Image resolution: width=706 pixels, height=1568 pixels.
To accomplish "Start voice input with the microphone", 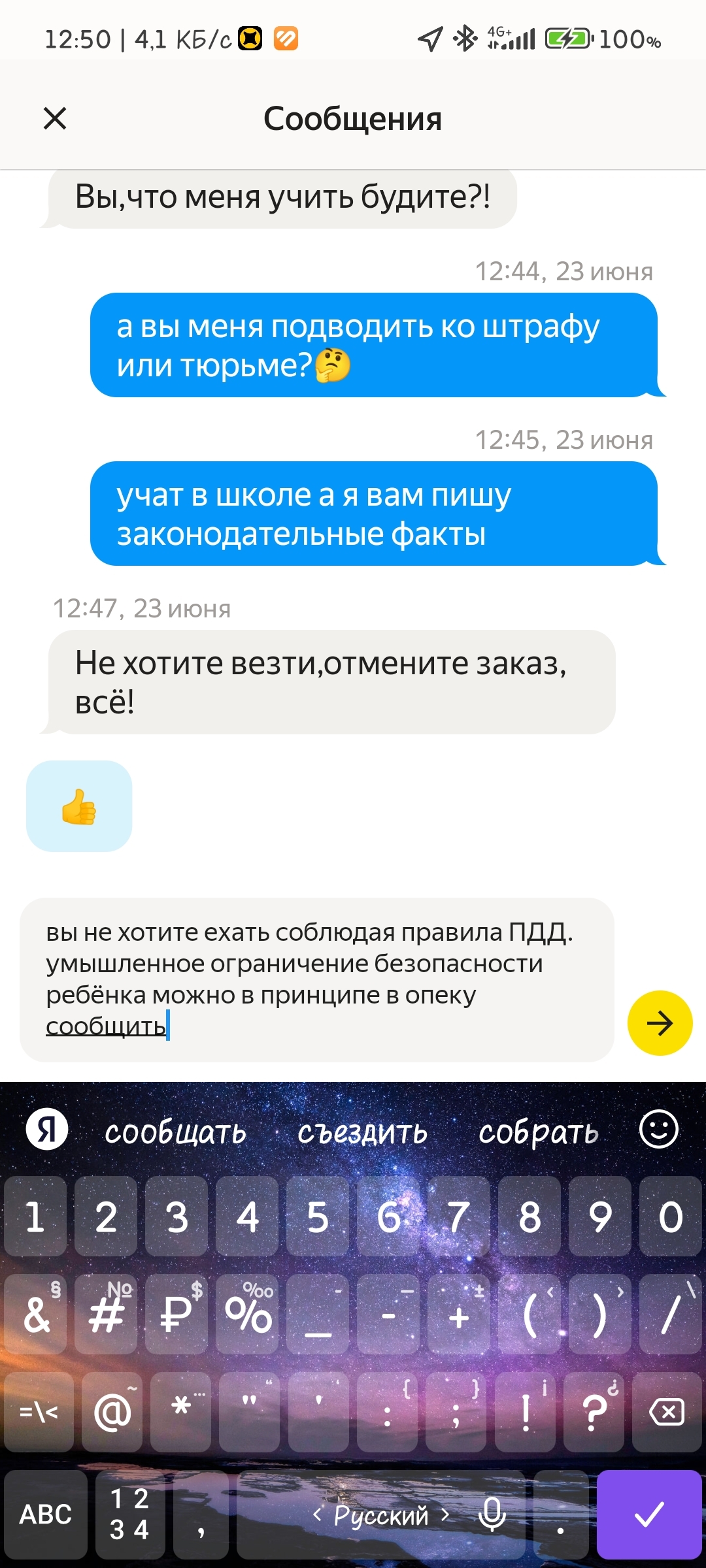I will click(492, 1514).
